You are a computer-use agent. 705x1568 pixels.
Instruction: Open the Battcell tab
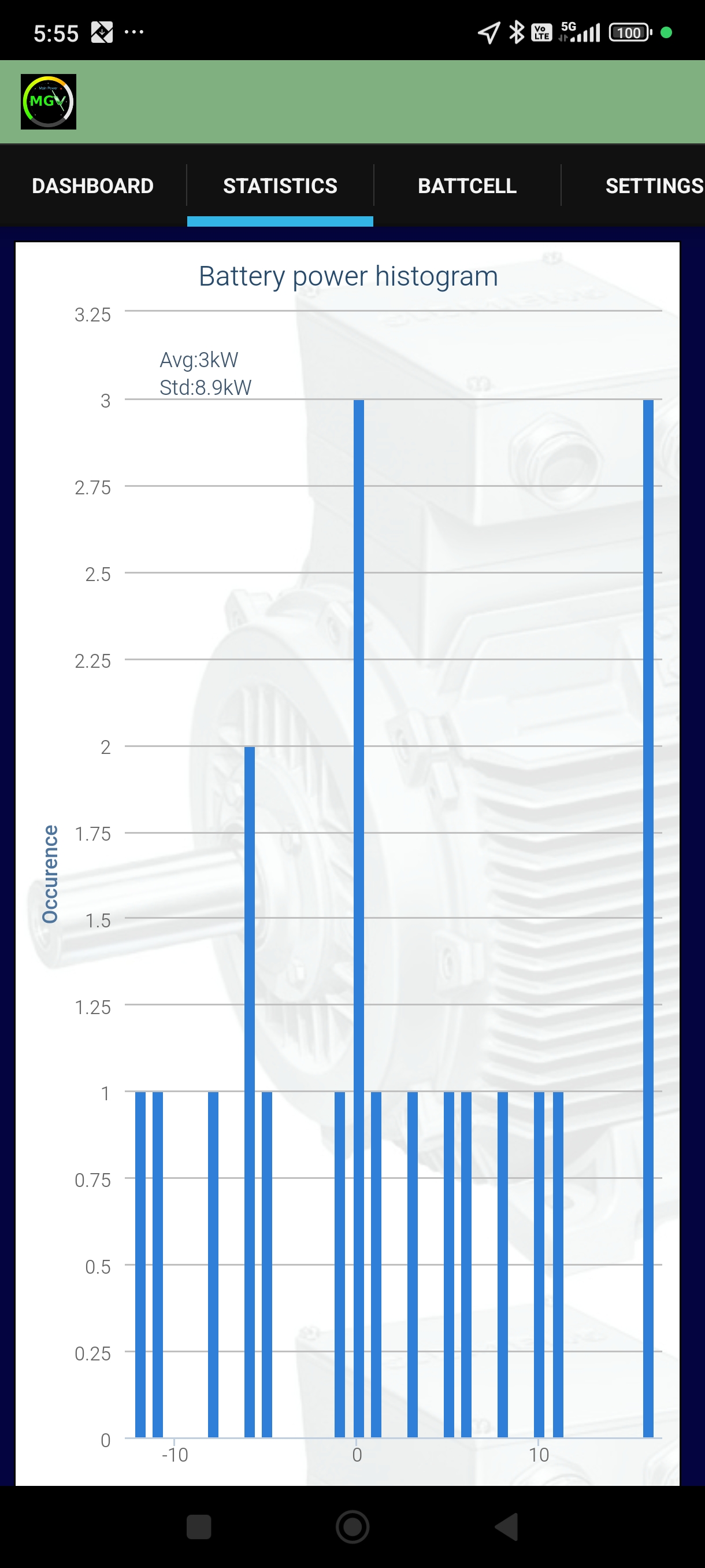(466, 186)
